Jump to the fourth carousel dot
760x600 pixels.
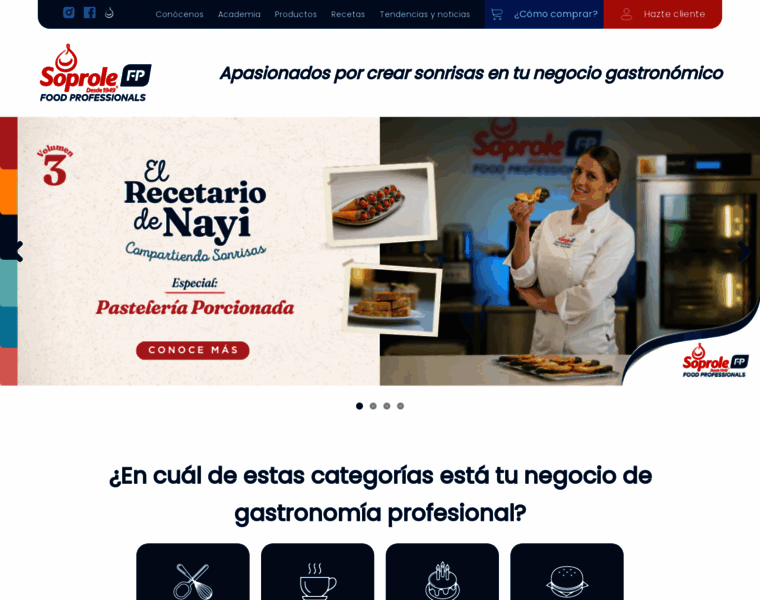click(400, 406)
